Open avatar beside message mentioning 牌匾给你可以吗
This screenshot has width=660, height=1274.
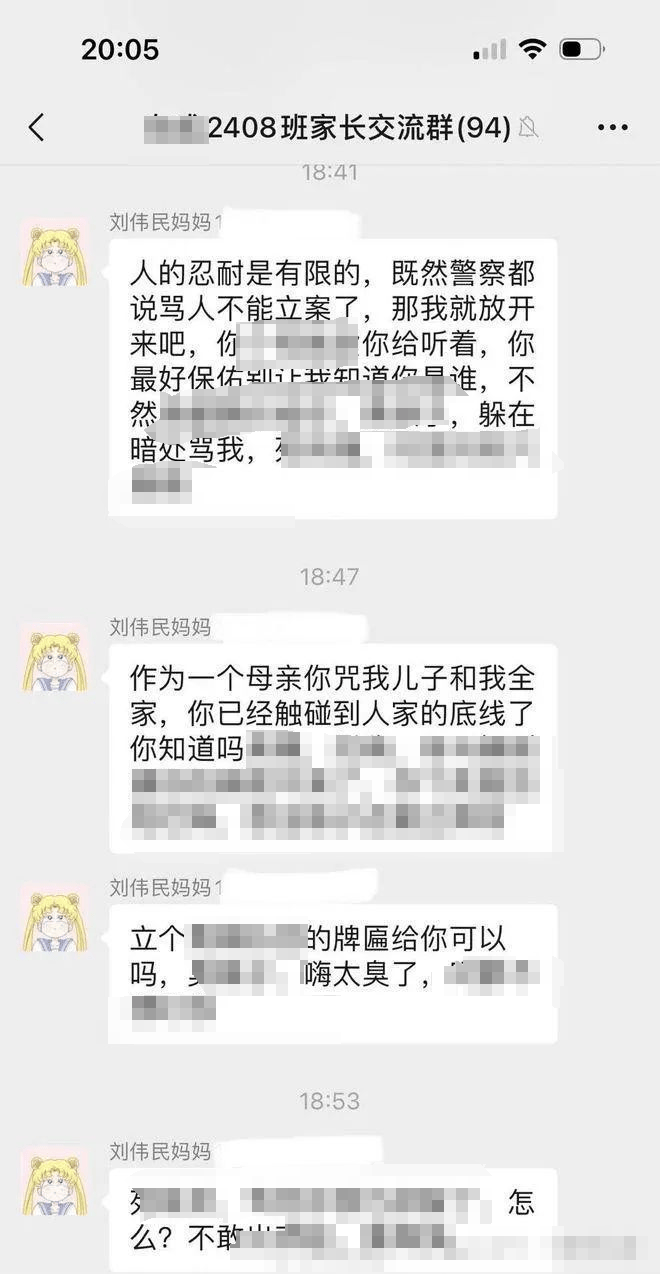(x=55, y=918)
